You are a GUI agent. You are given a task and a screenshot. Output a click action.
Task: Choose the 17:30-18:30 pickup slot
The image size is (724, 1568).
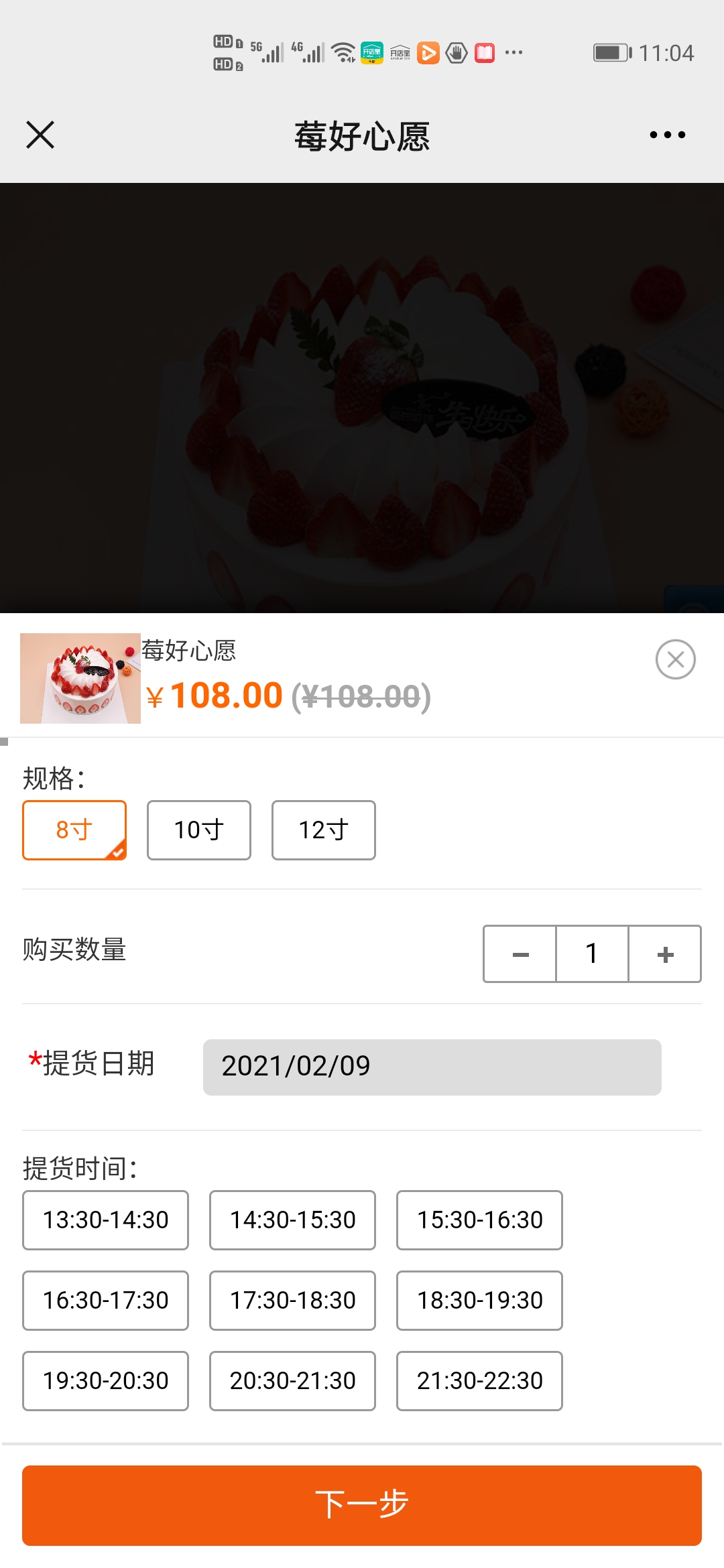click(293, 1301)
